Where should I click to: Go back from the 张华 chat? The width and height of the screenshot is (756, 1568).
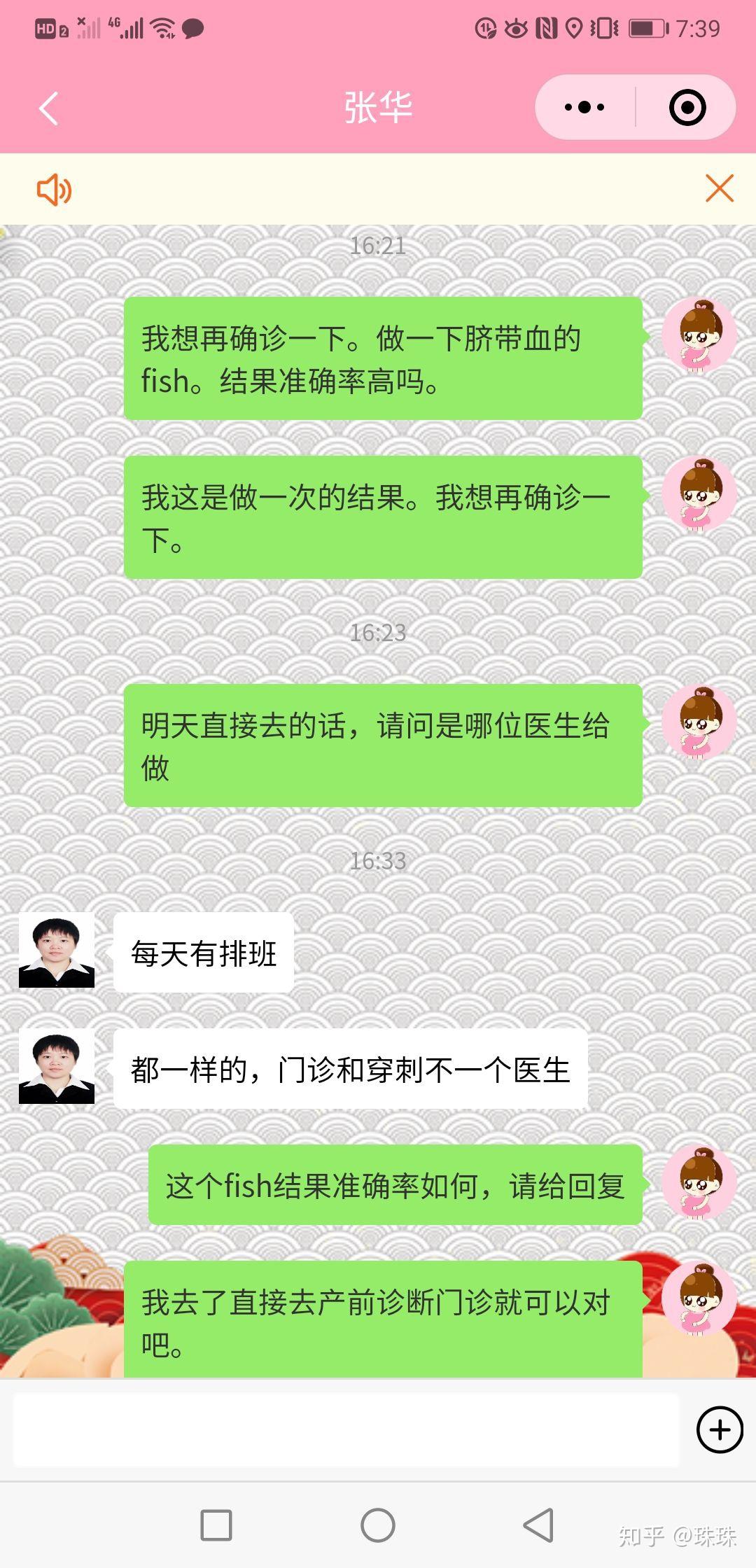coord(48,108)
